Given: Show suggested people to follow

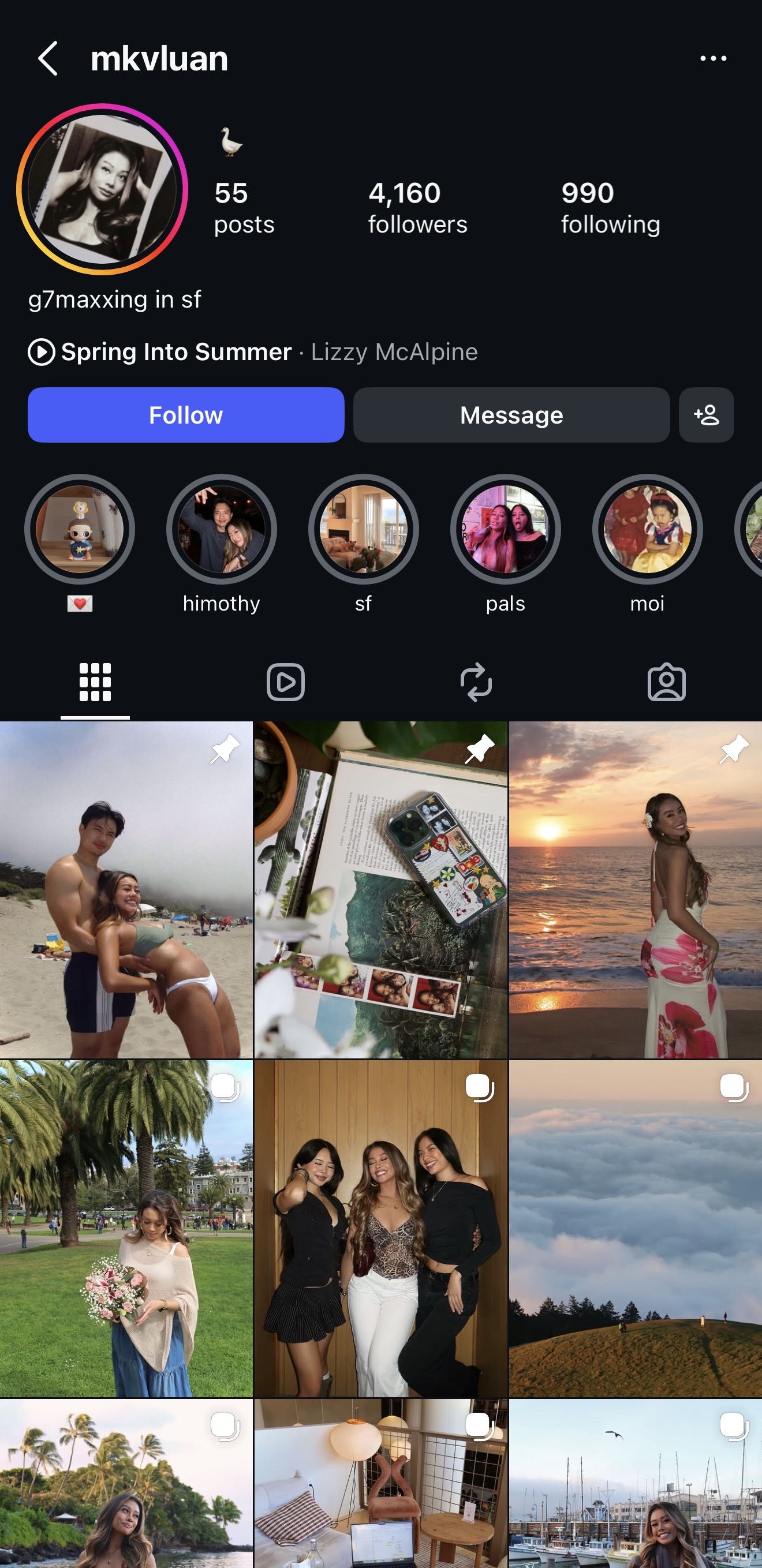Looking at the screenshot, I should [706, 415].
